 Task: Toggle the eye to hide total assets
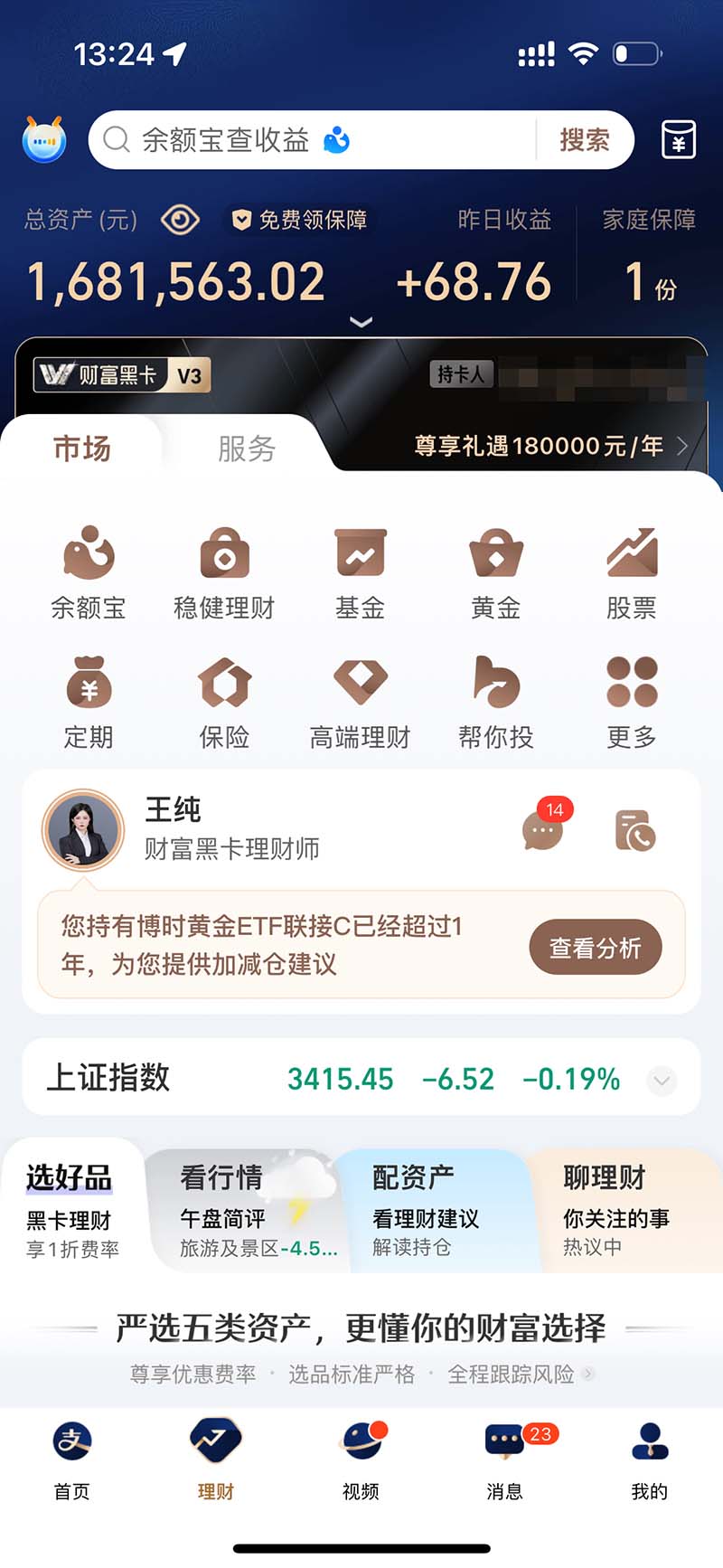coord(179,220)
